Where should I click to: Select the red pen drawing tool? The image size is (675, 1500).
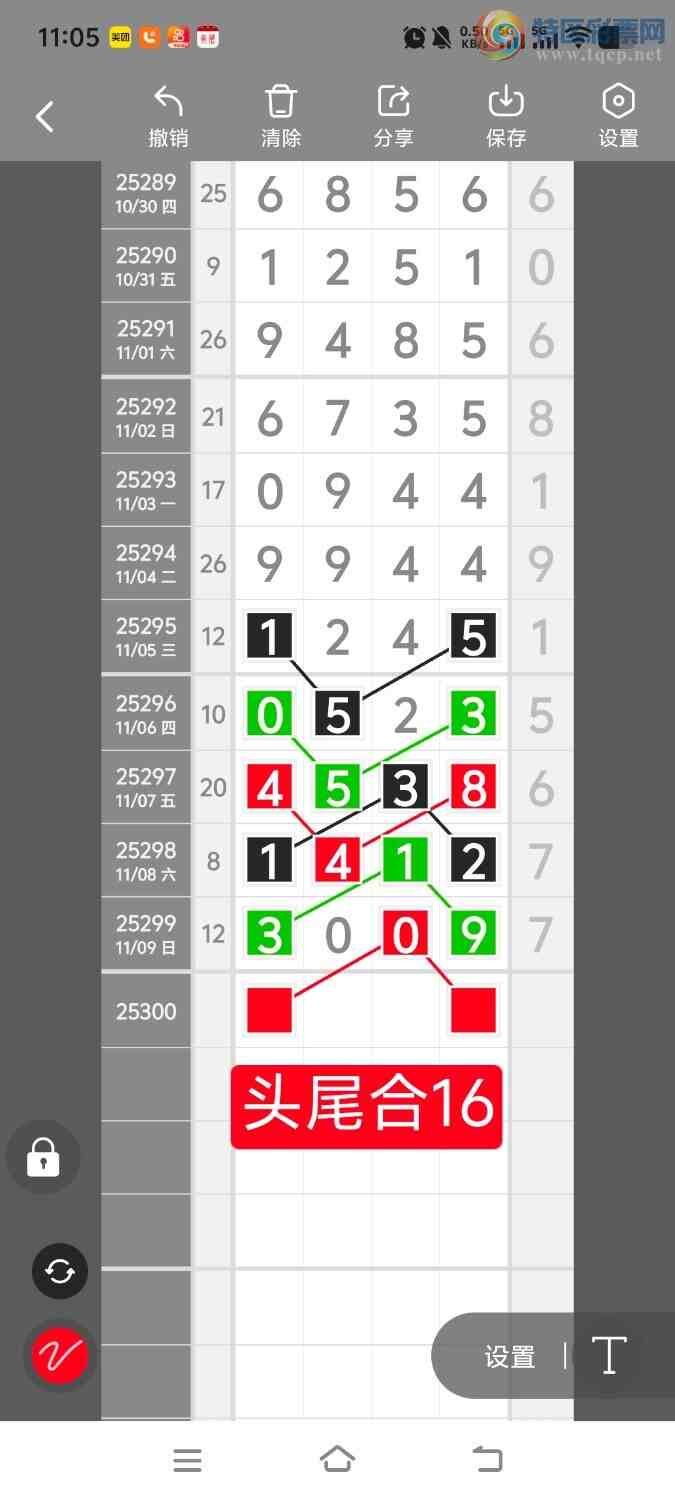click(60, 1355)
